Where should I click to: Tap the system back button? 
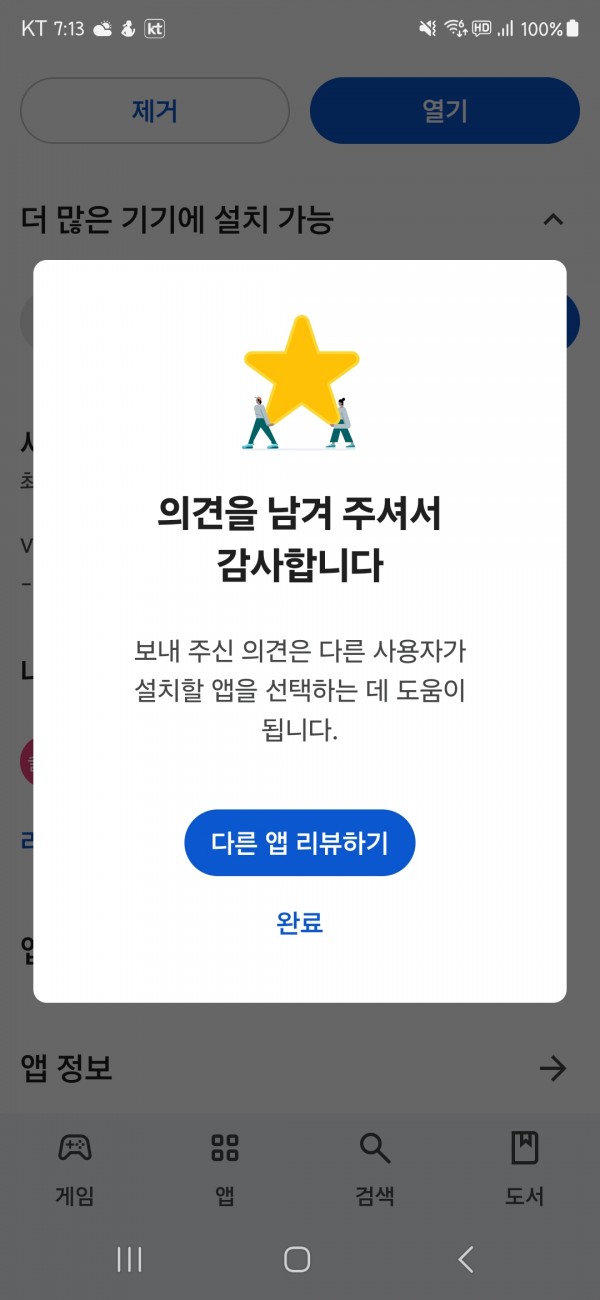click(465, 1259)
